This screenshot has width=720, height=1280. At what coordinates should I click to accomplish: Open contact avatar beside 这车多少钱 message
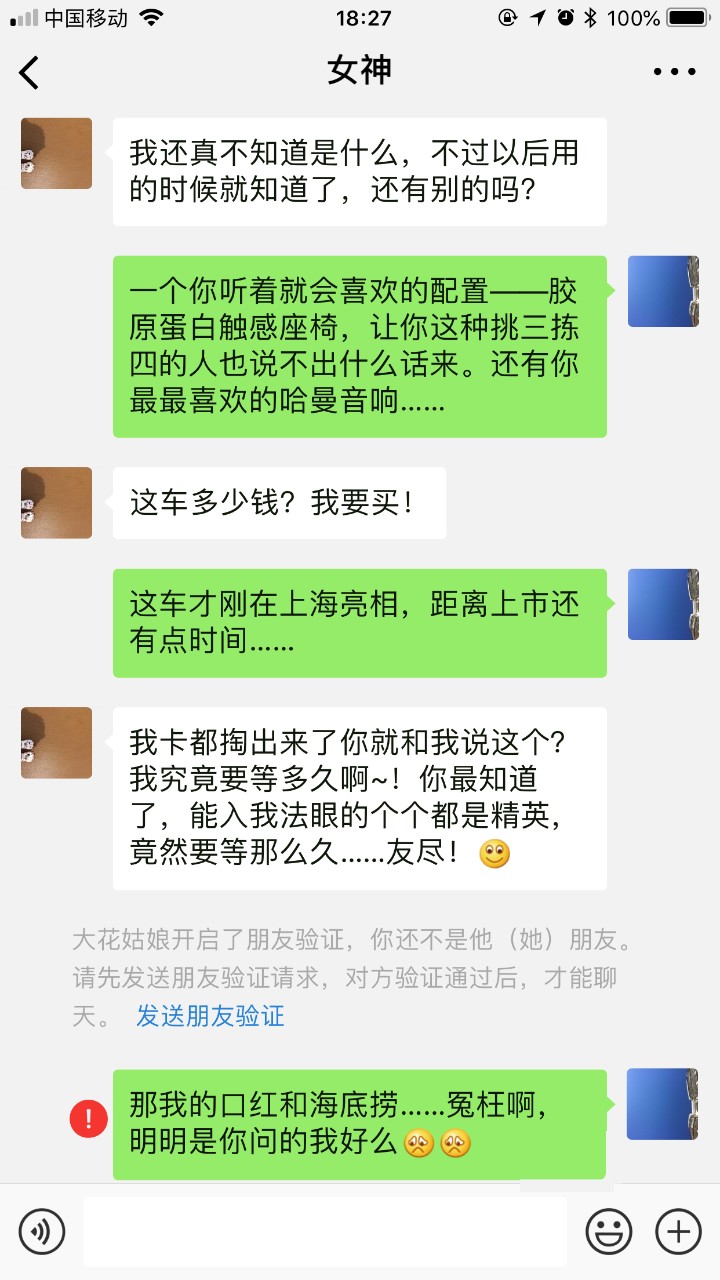[56, 503]
